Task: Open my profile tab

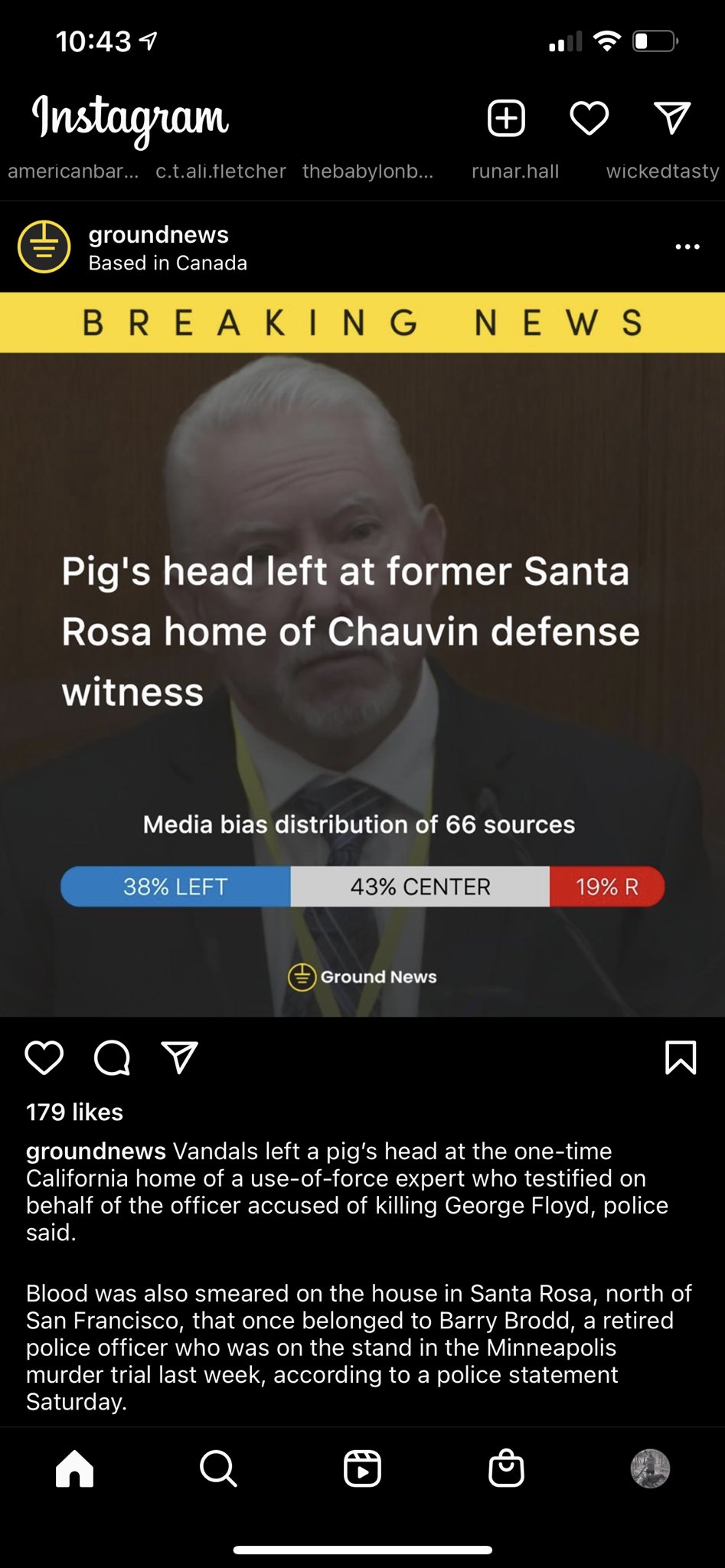Action: (650, 1468)
